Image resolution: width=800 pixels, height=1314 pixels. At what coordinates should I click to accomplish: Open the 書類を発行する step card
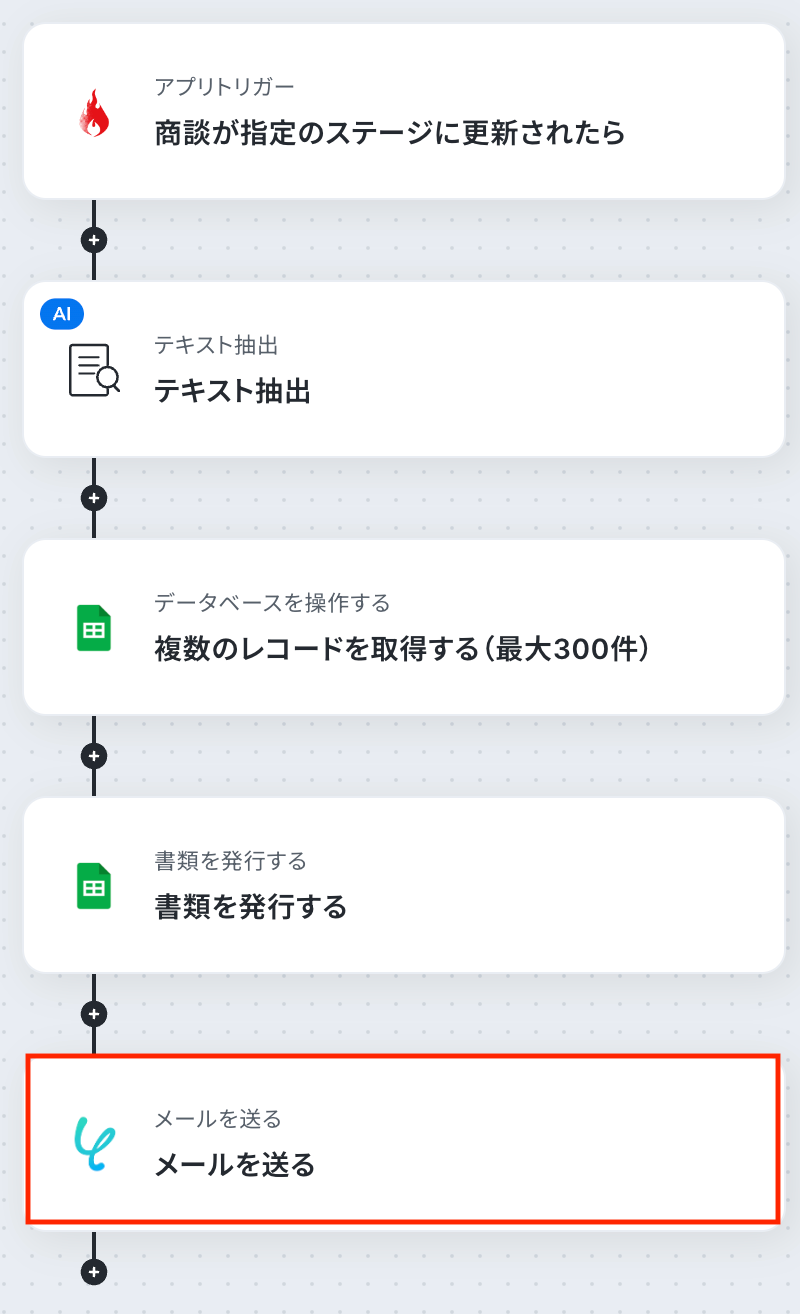click(403, 886)
